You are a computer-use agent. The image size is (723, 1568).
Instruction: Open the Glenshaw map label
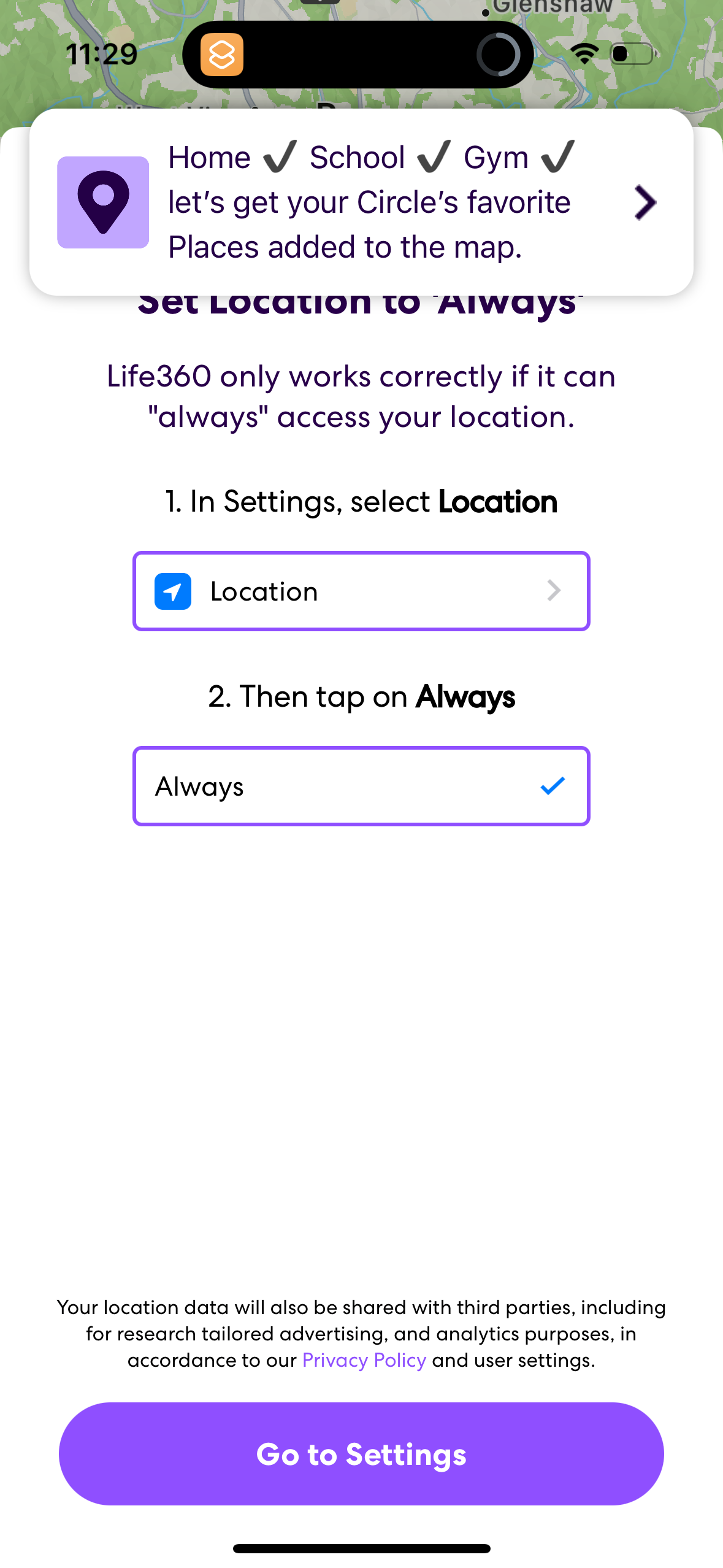(x=551, y=7)
